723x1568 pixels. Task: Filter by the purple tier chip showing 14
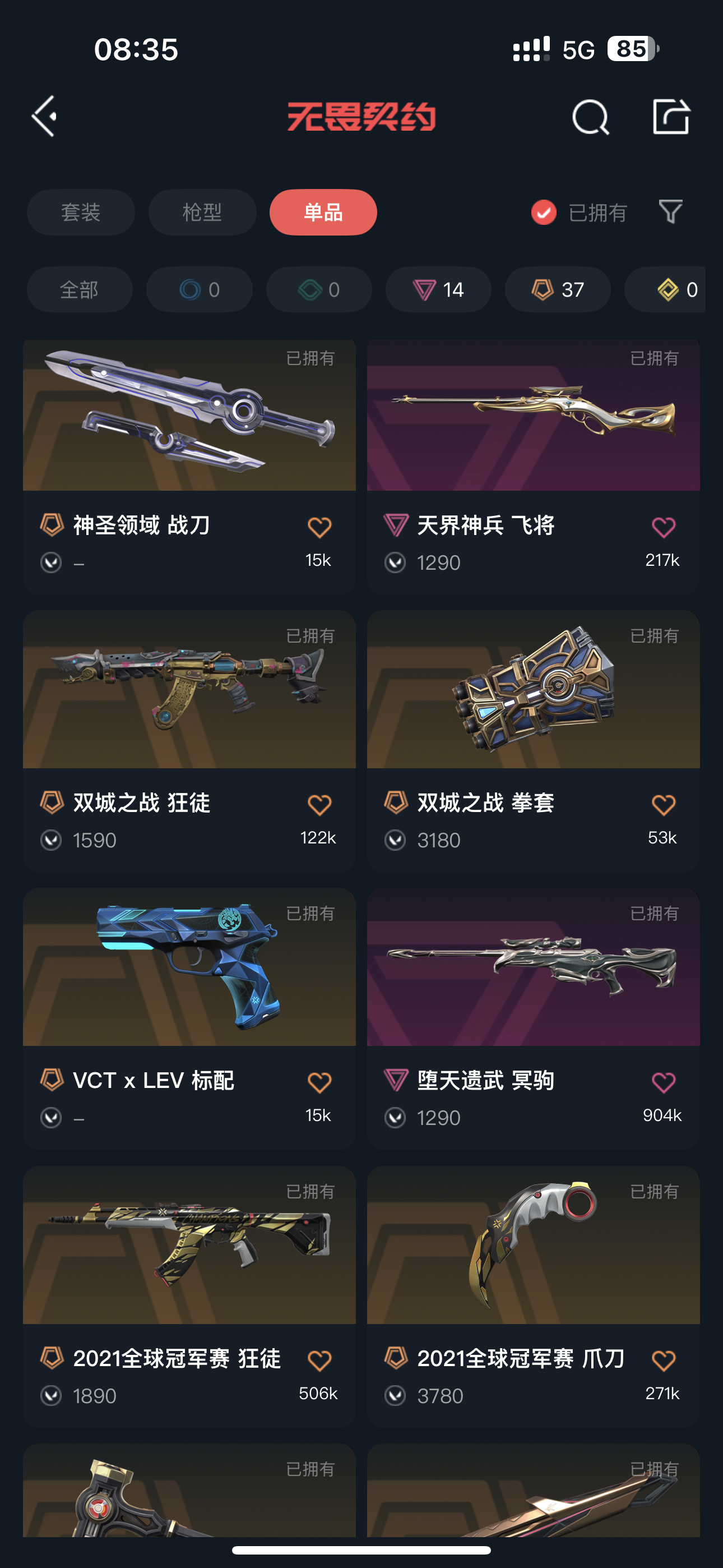click(x=438, y=290)
